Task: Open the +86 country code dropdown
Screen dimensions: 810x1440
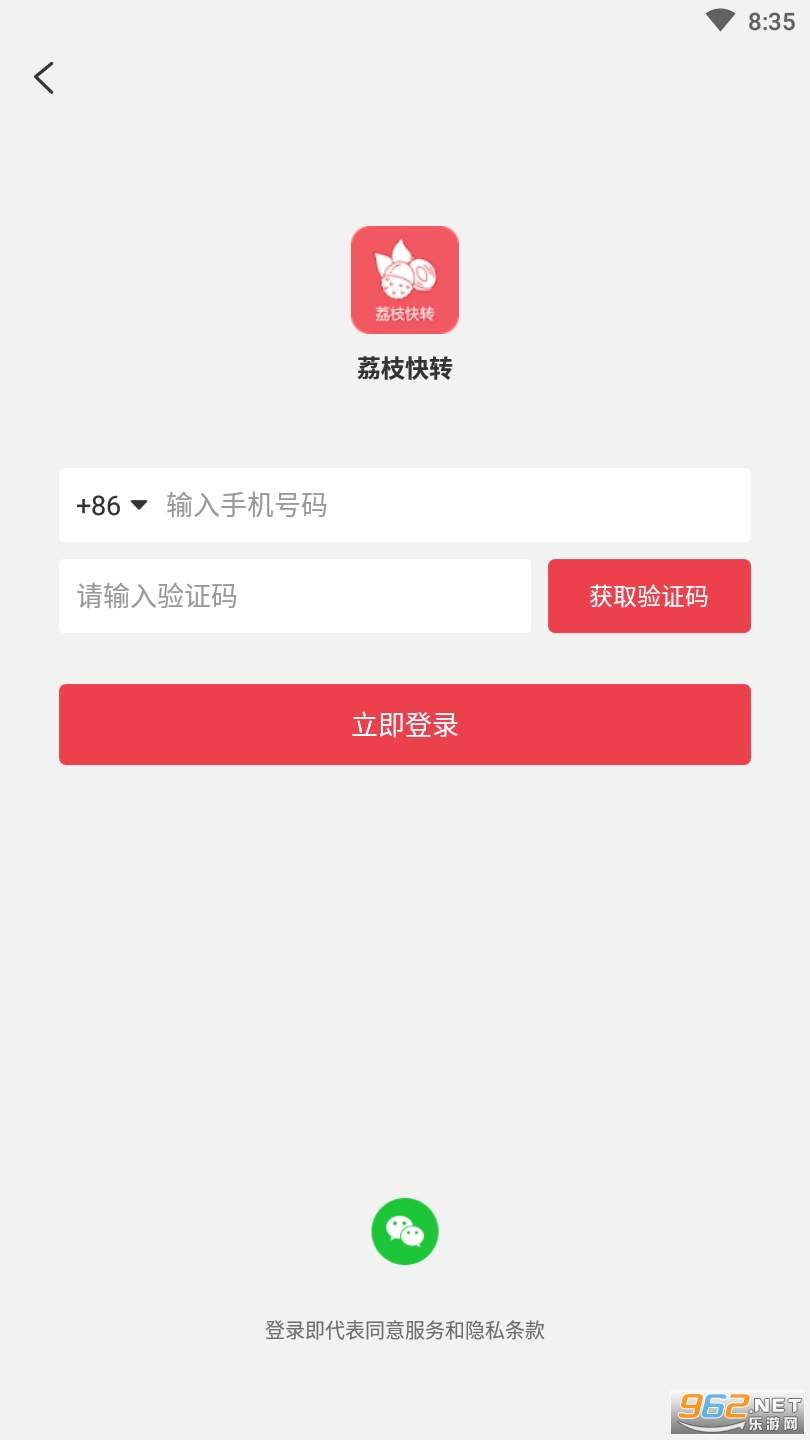Action: click(x=112, y=505)
